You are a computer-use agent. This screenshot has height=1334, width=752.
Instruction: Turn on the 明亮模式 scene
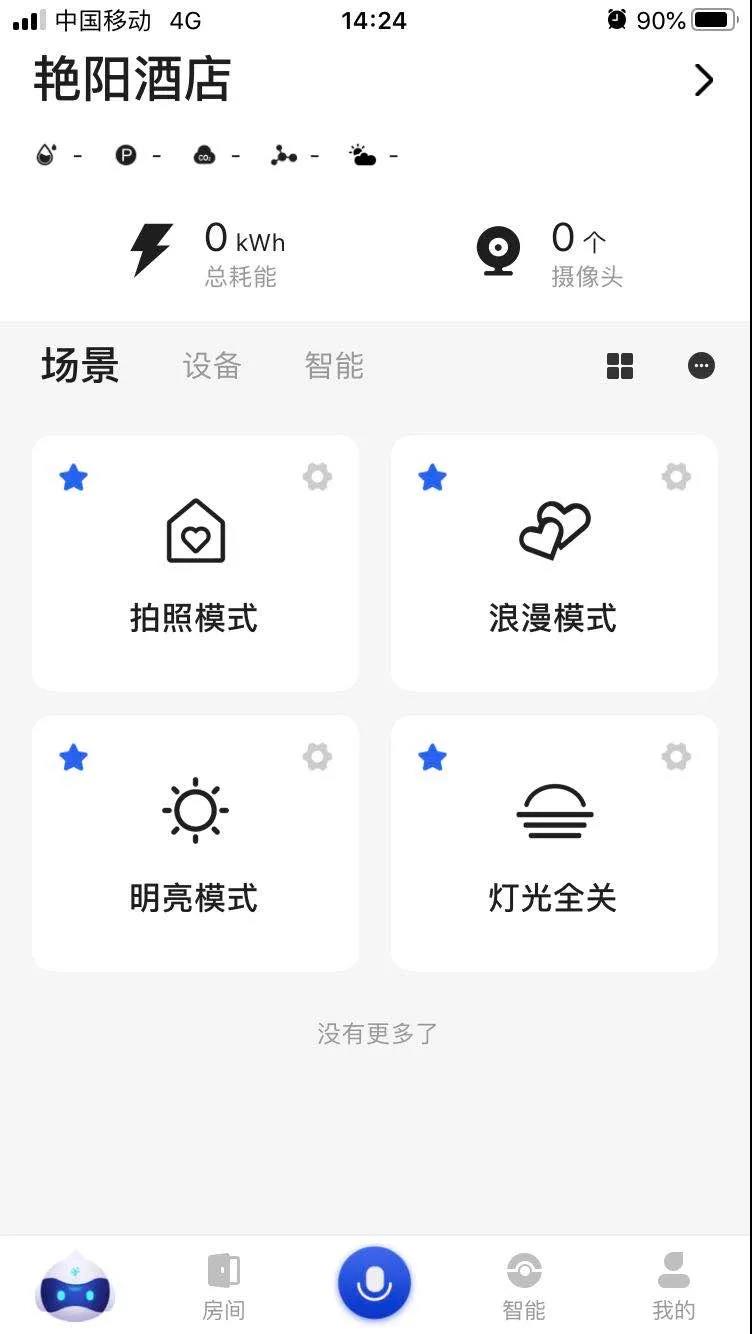[x=195, y=845]
